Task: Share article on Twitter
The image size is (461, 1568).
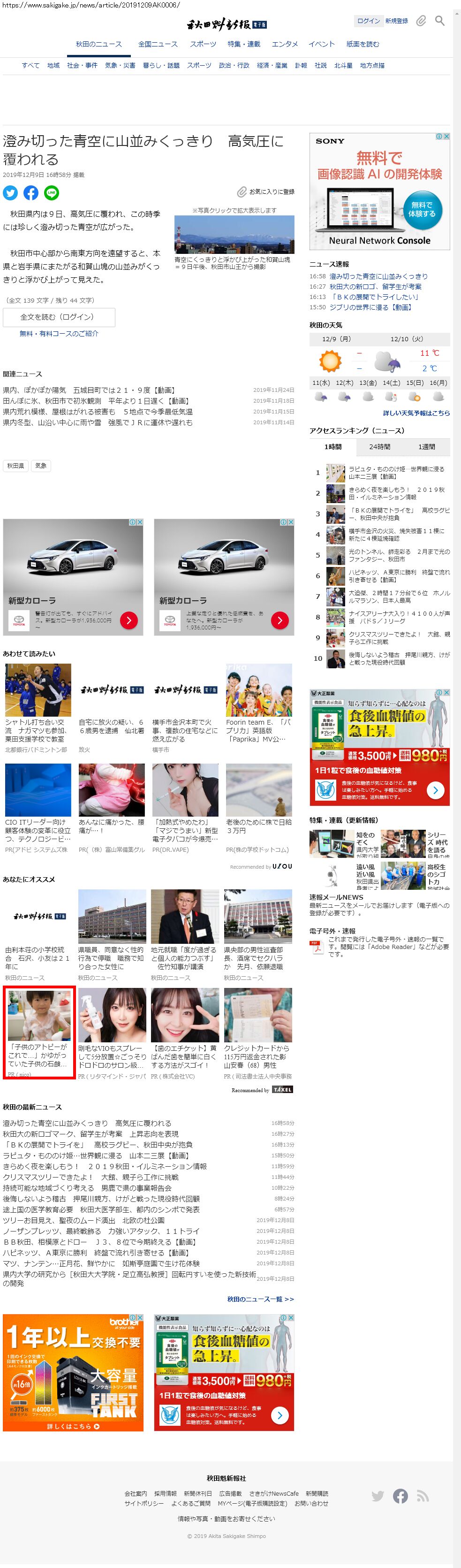Action: point(10,193)
